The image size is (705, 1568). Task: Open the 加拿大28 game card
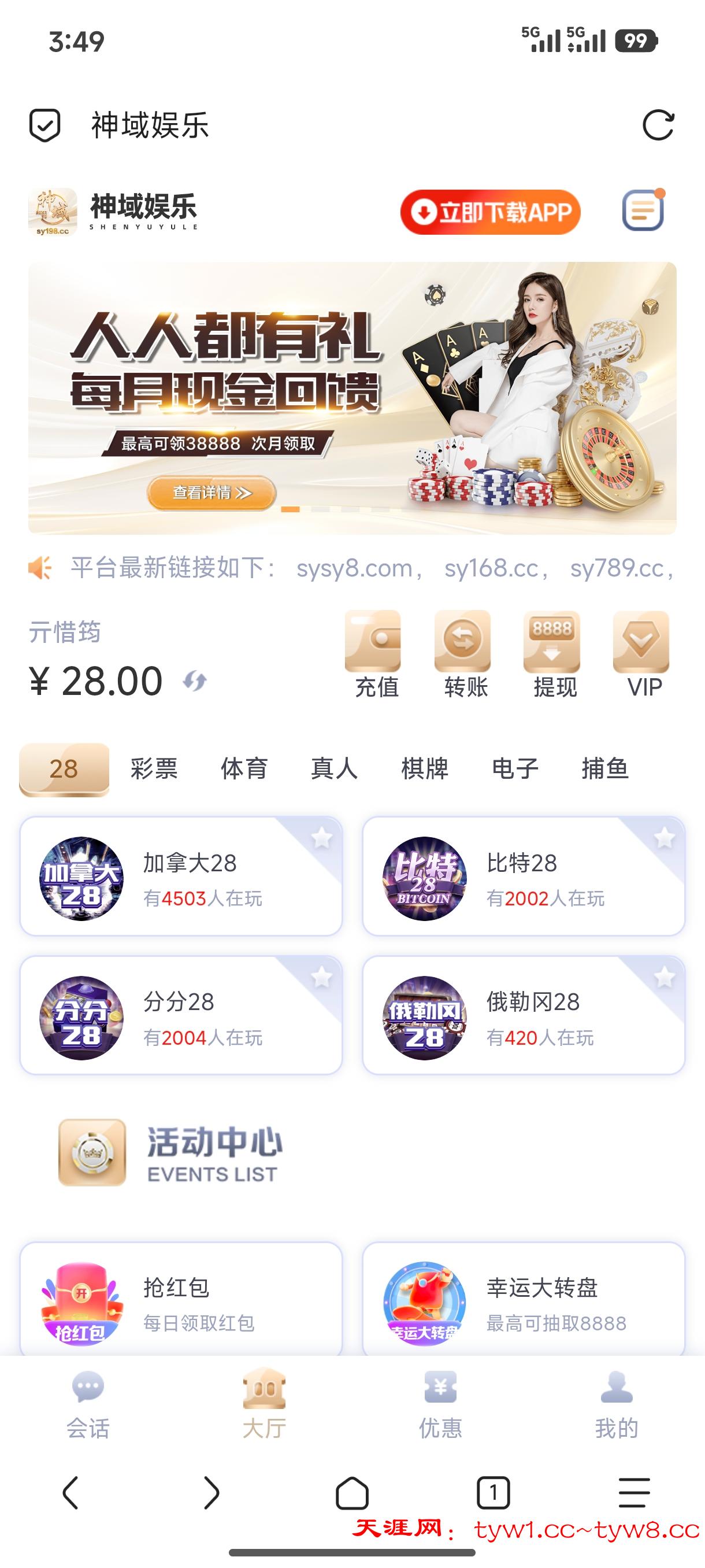pos(181,876)
